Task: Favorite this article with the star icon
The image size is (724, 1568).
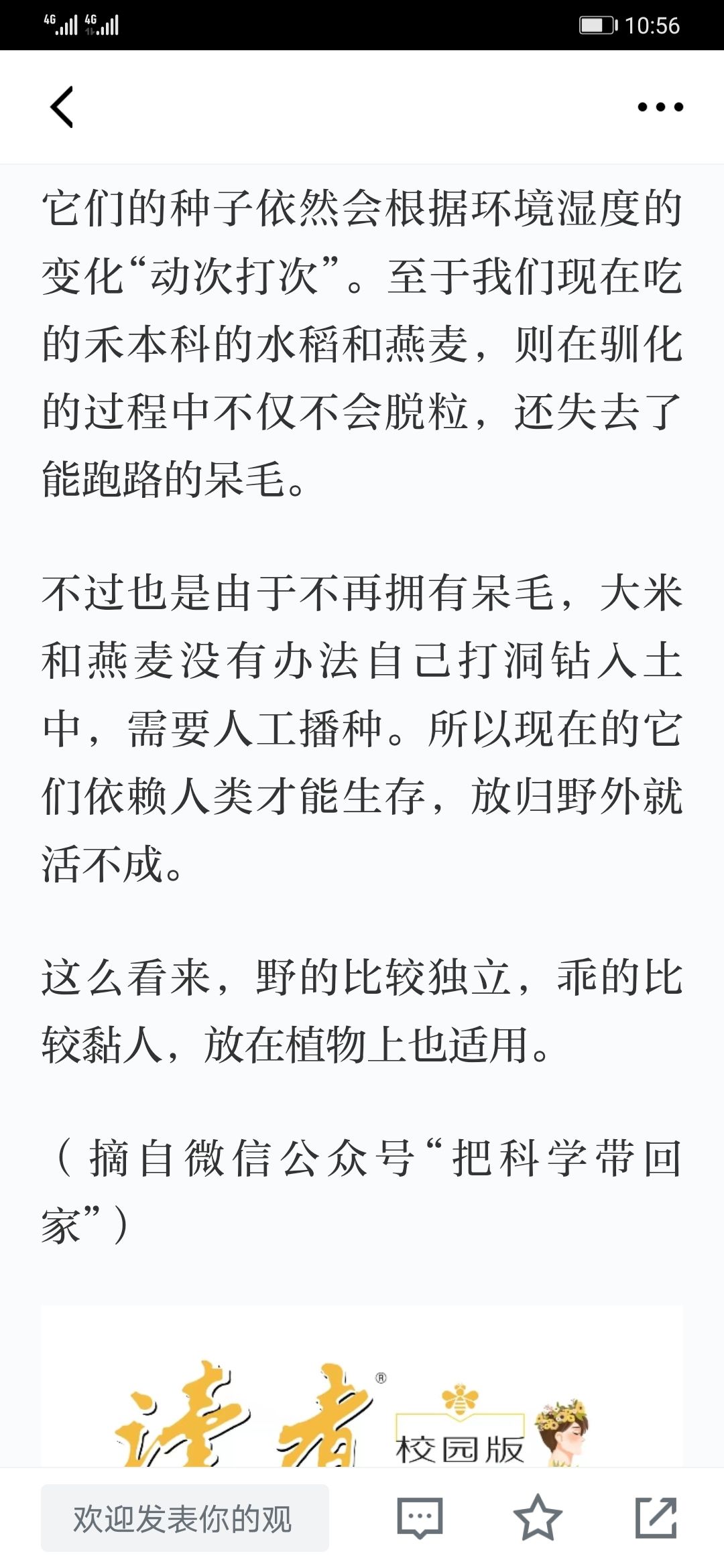Action: point(538,1518)
